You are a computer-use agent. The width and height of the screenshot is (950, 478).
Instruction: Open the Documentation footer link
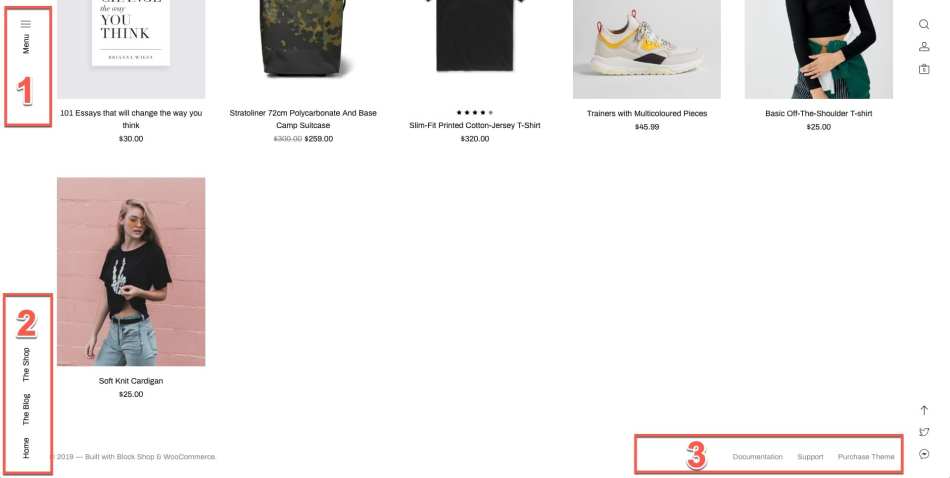click(x=757, y=457)
